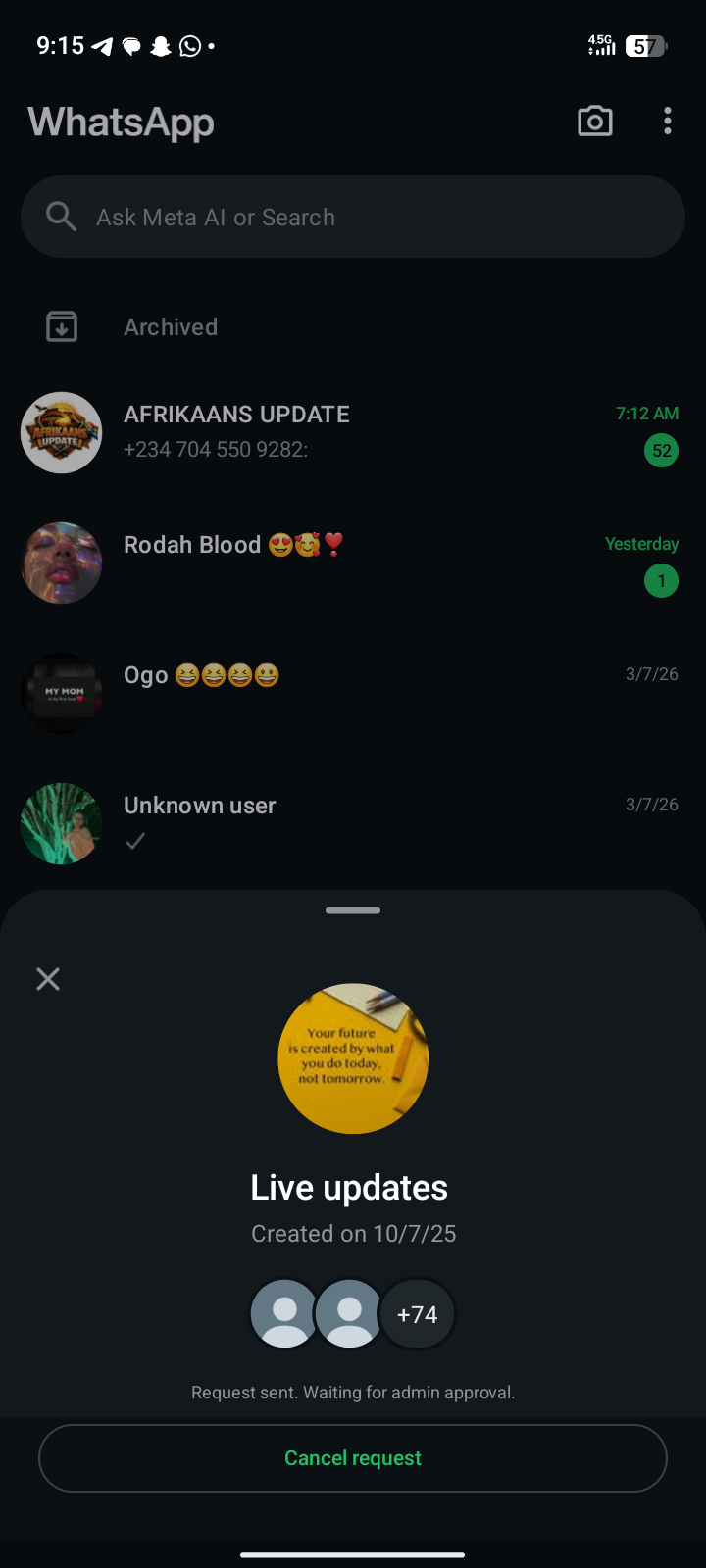
Task: Open the camera from the top bar
Action: tap(595, 122)
